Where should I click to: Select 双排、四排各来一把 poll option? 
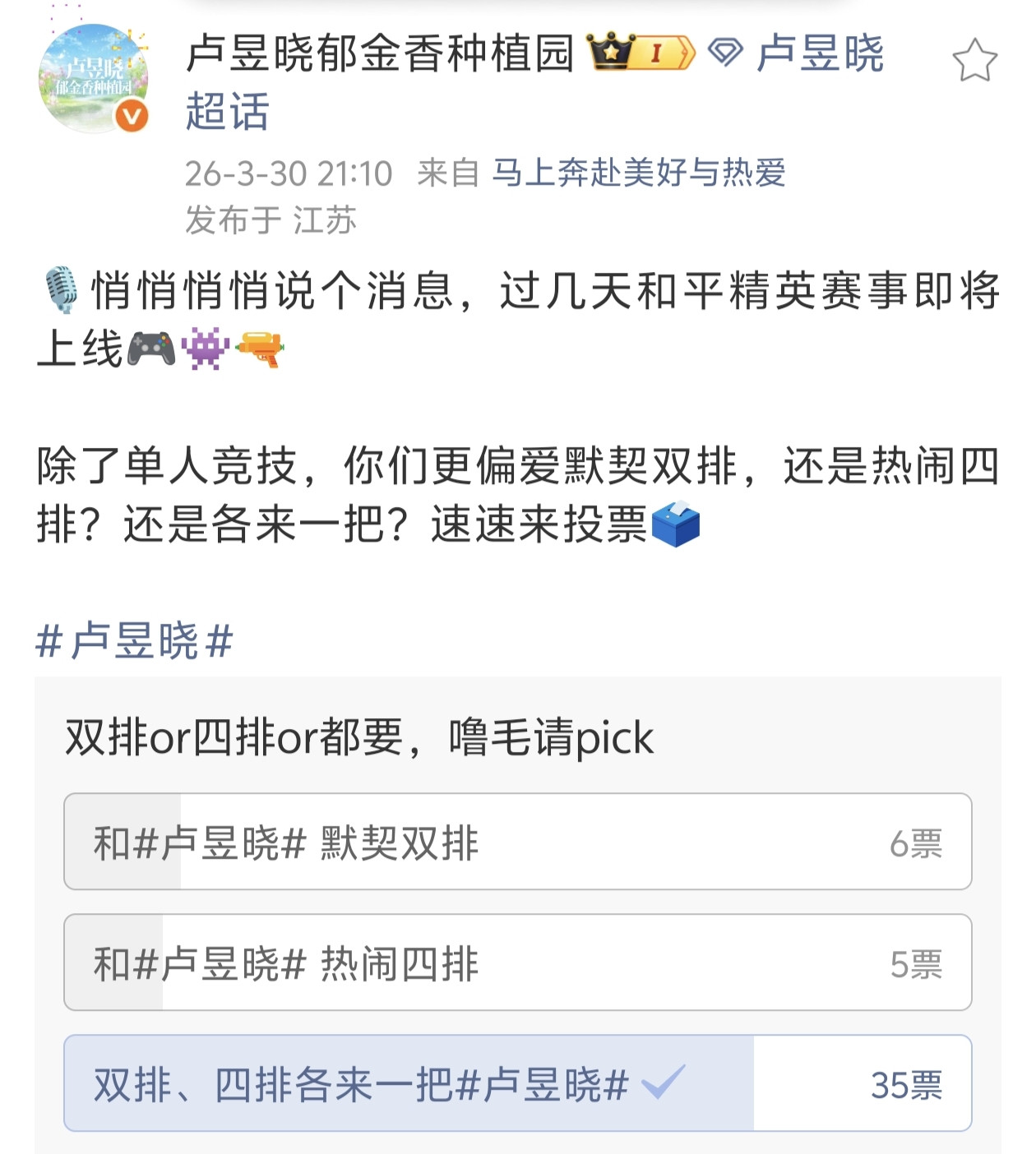click(x=517, y=1083)
